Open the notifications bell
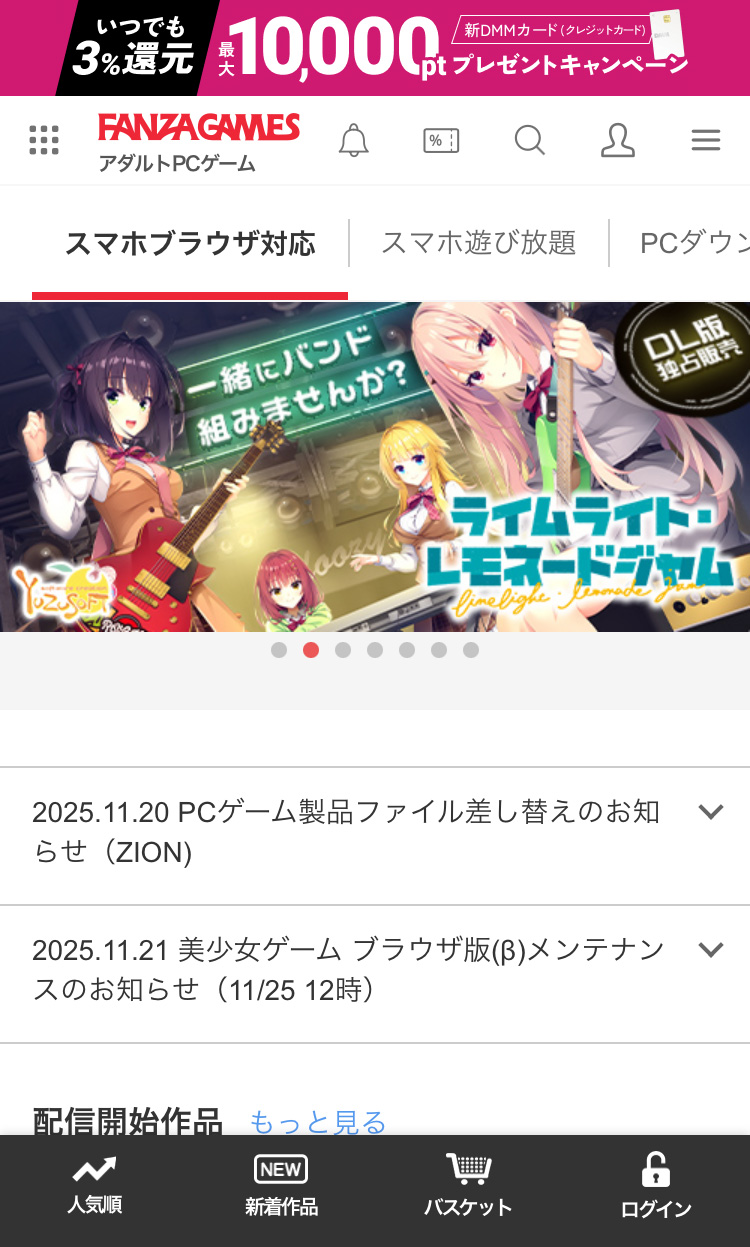The image size is (750, 1247). pos(353,140)
